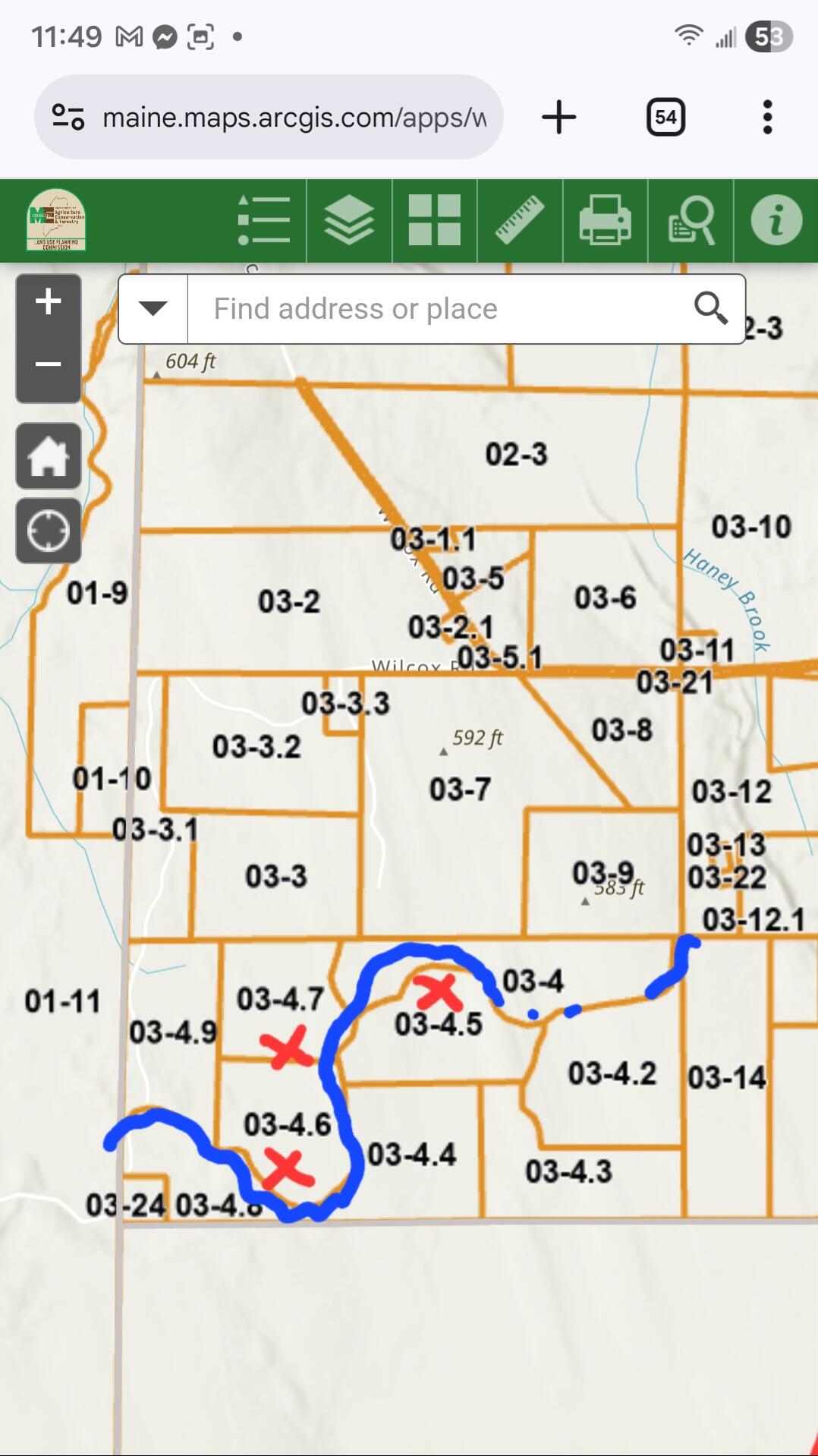Return map to default home extent
Viewport: 818px width, 1456px height.
(49, 456)
